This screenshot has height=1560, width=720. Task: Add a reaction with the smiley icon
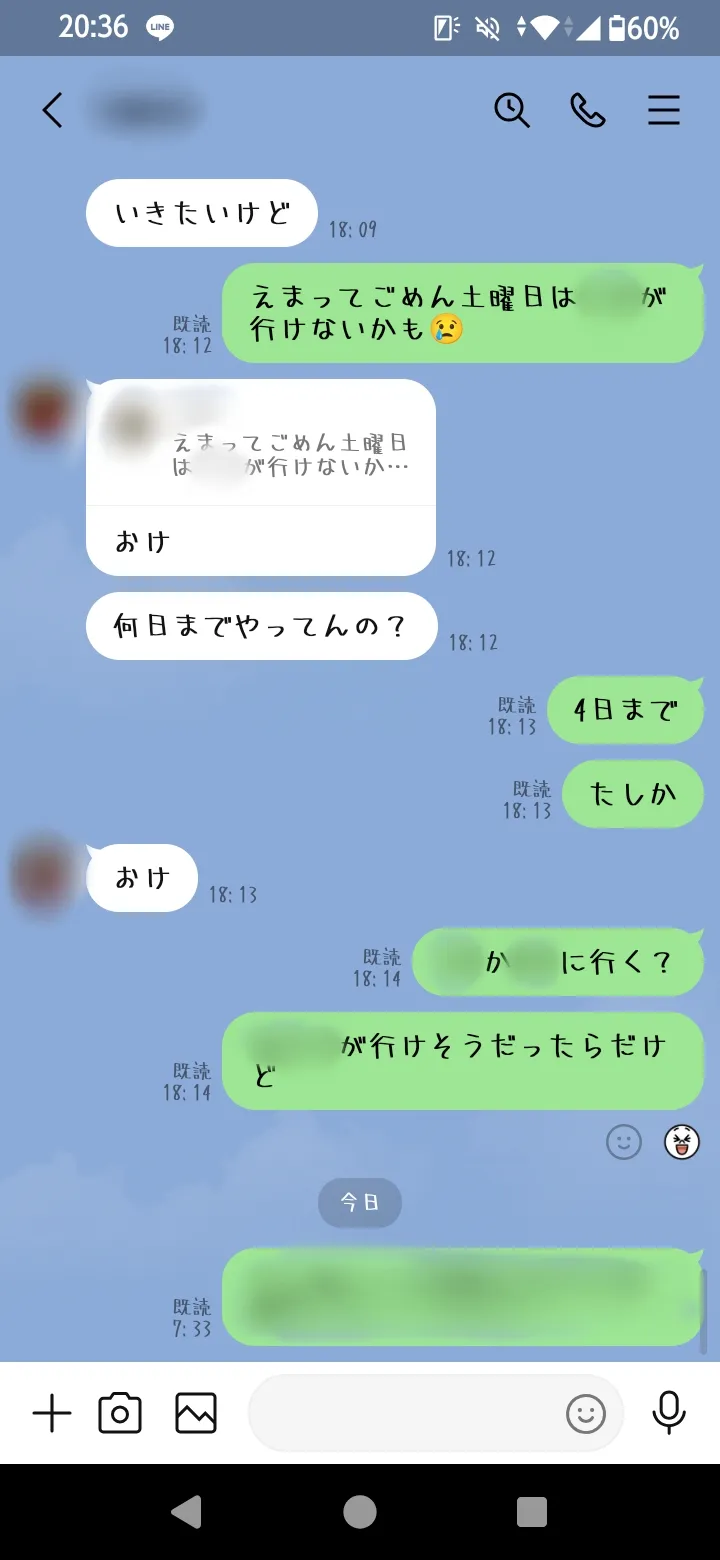coord(624,1141)
